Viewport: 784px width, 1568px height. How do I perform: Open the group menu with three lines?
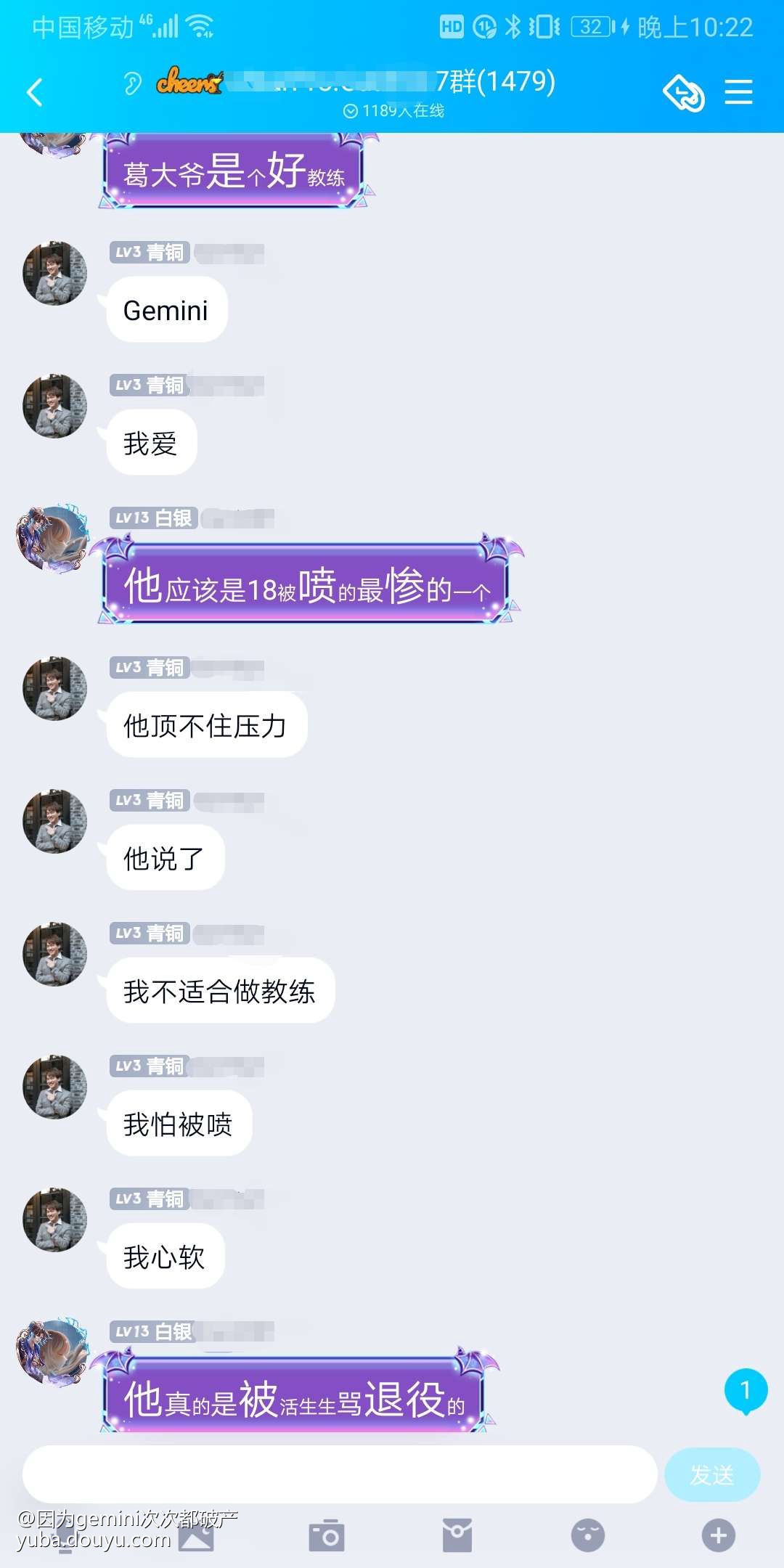coord(738,92)
